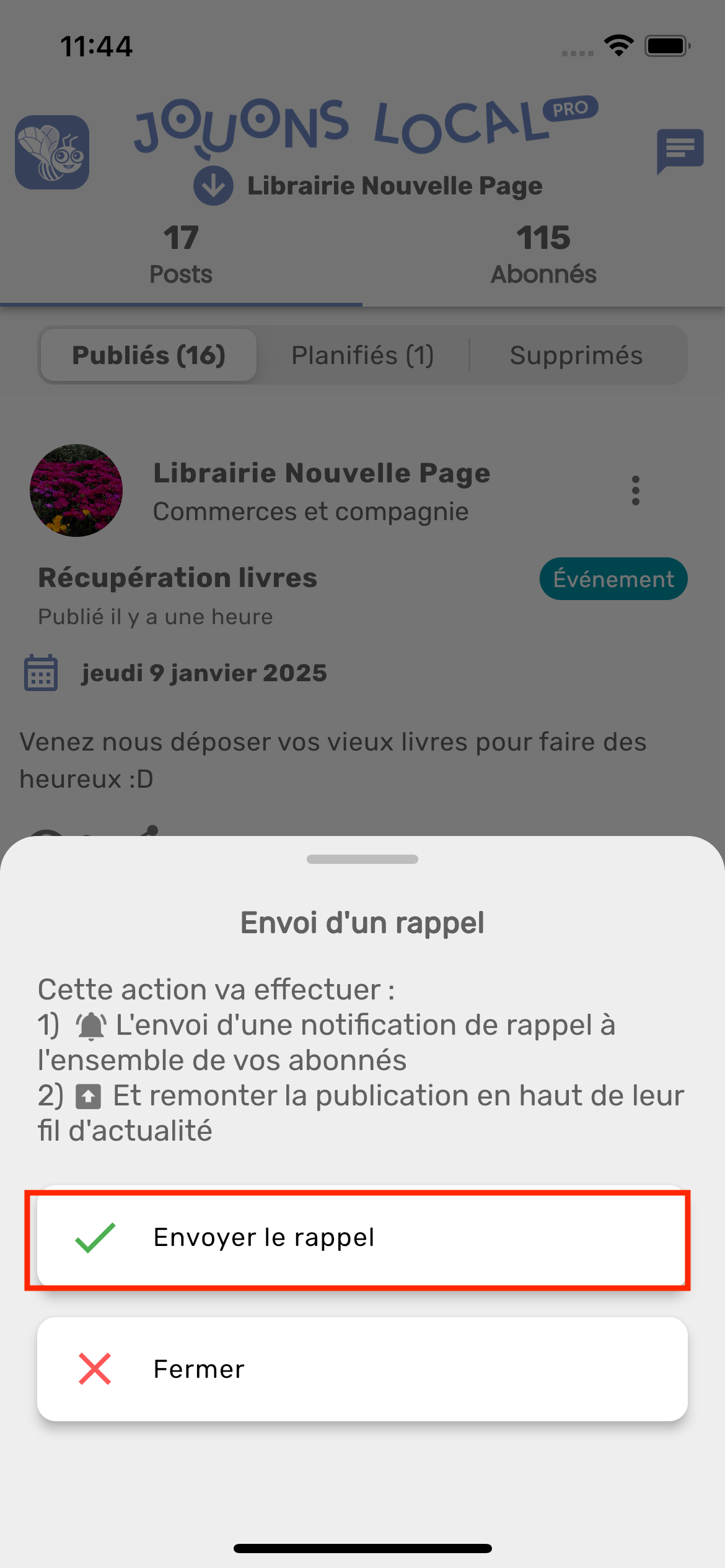Open the post's three-dot overflow menu

pyautogui.click(x=635, y=490)
